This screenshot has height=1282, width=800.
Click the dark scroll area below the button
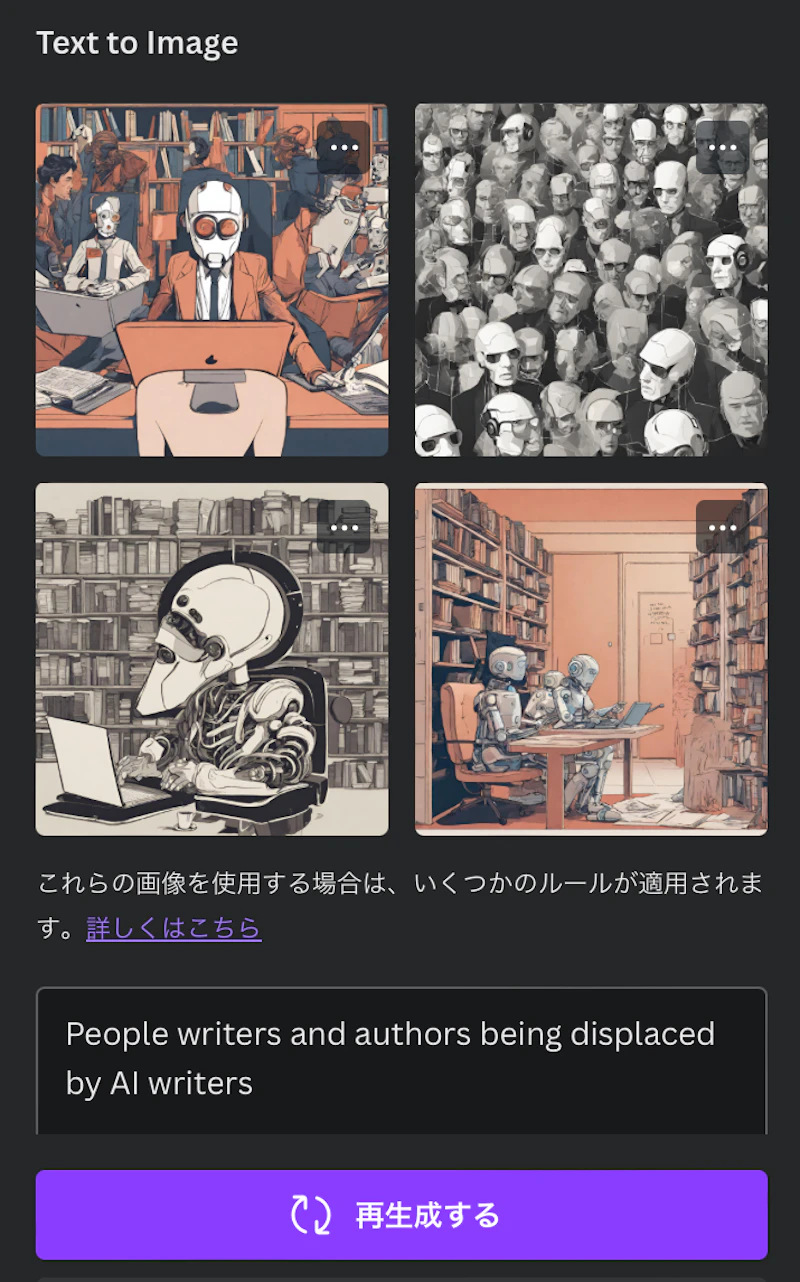click(x=400, y=1272)
